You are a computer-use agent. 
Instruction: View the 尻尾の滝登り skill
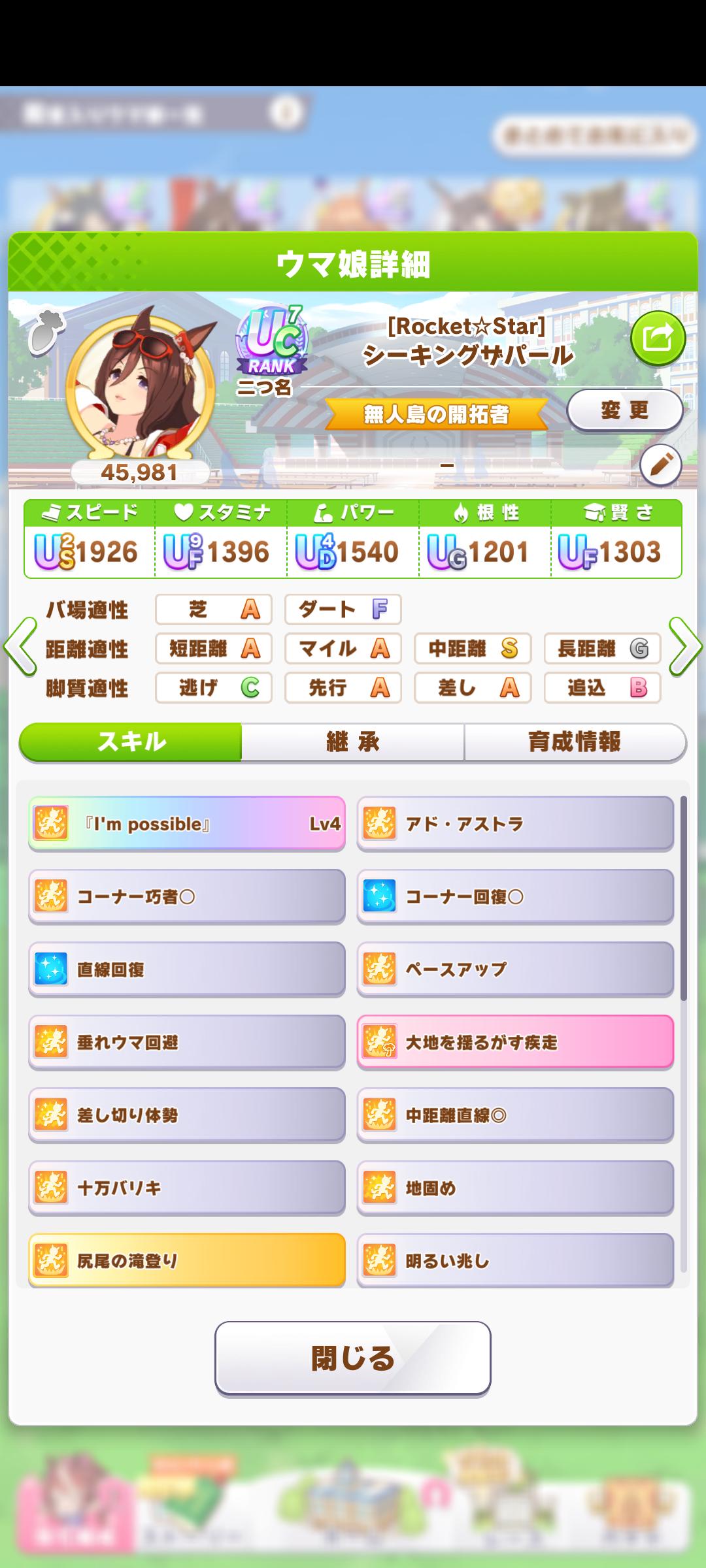coord(187,1261)
